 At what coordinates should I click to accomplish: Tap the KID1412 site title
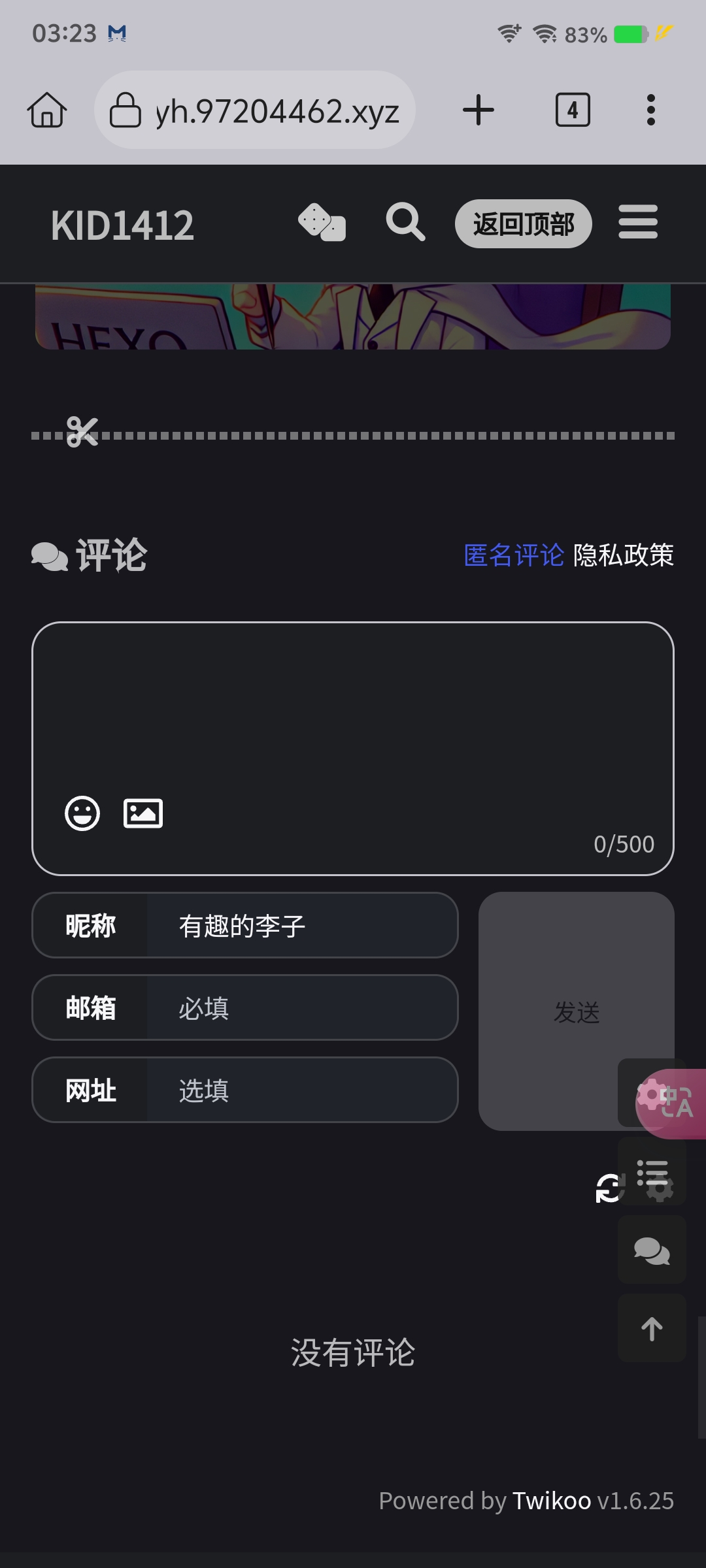click(x=122, y=225)
